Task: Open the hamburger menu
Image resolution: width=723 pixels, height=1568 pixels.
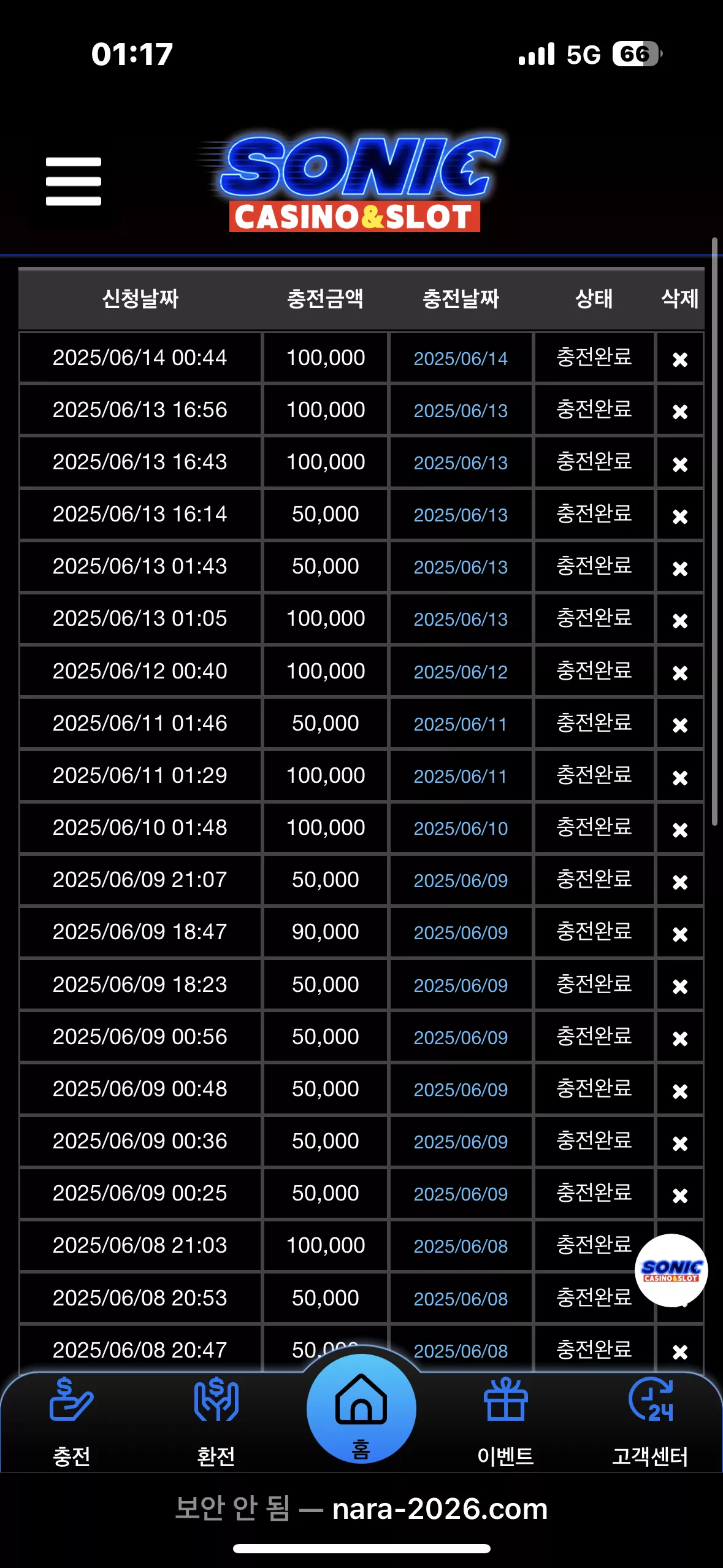Action: point(74,182)
